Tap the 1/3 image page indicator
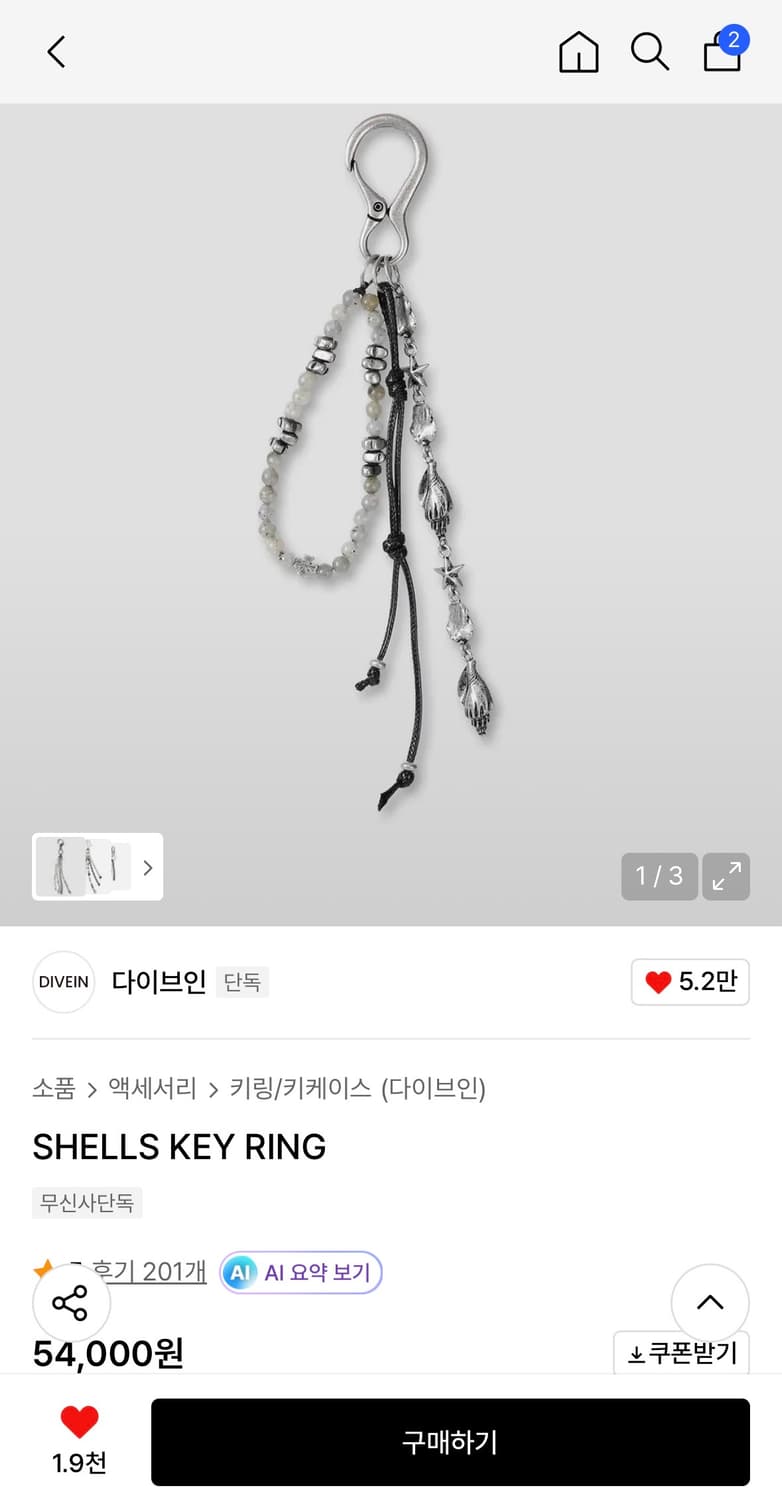Viewport: 782px width, 1500px height. [658, 876]
